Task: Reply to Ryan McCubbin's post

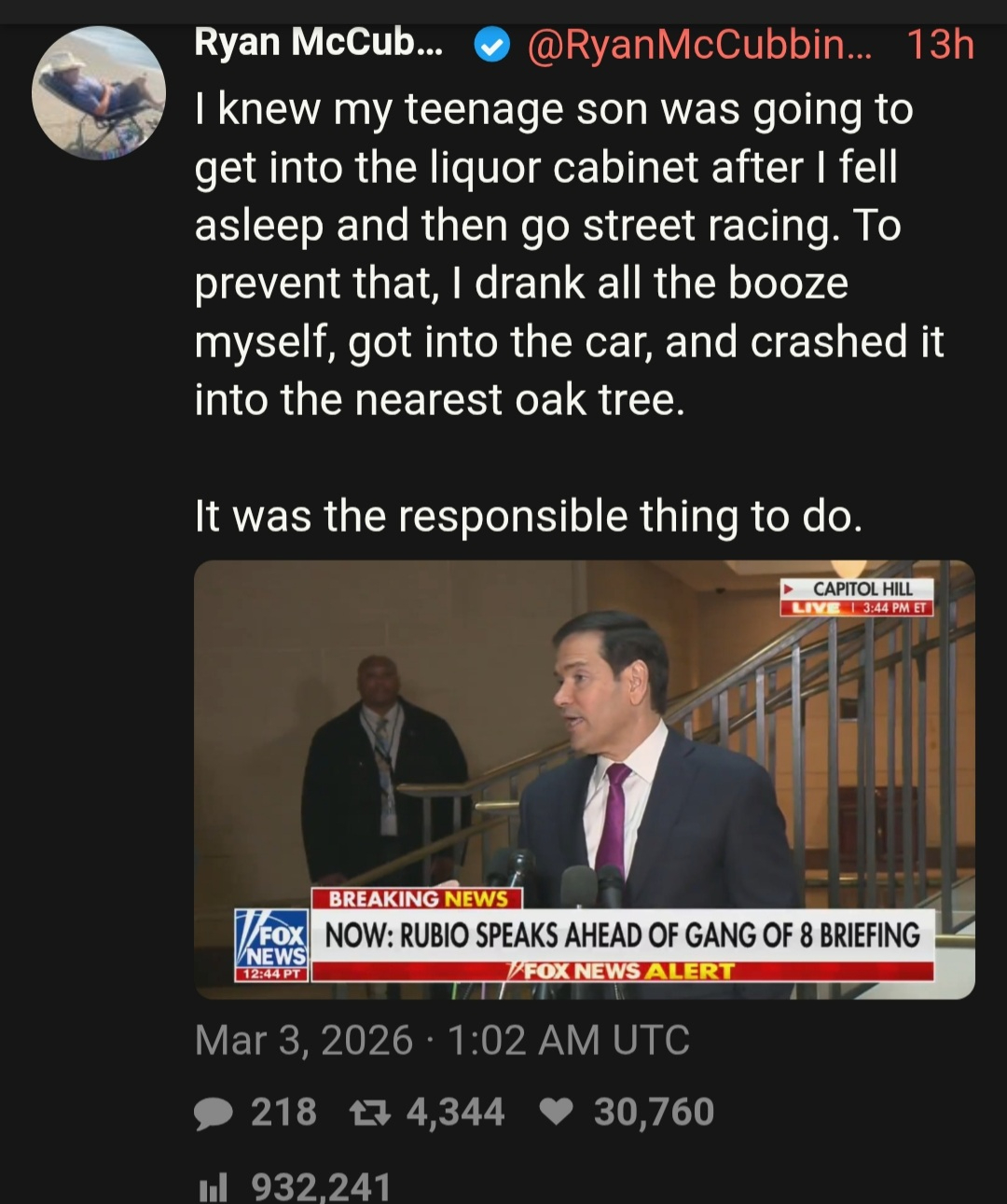Action: (214, 1113)
